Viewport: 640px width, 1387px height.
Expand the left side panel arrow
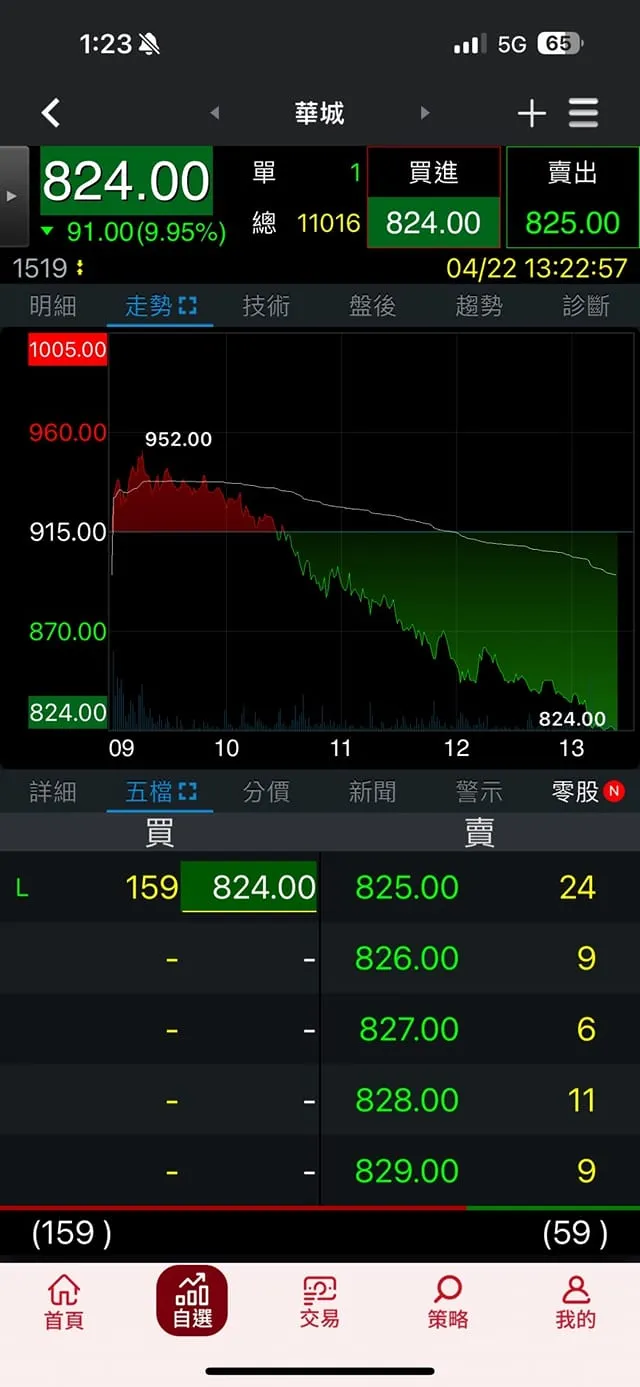[x=13, y=195]
